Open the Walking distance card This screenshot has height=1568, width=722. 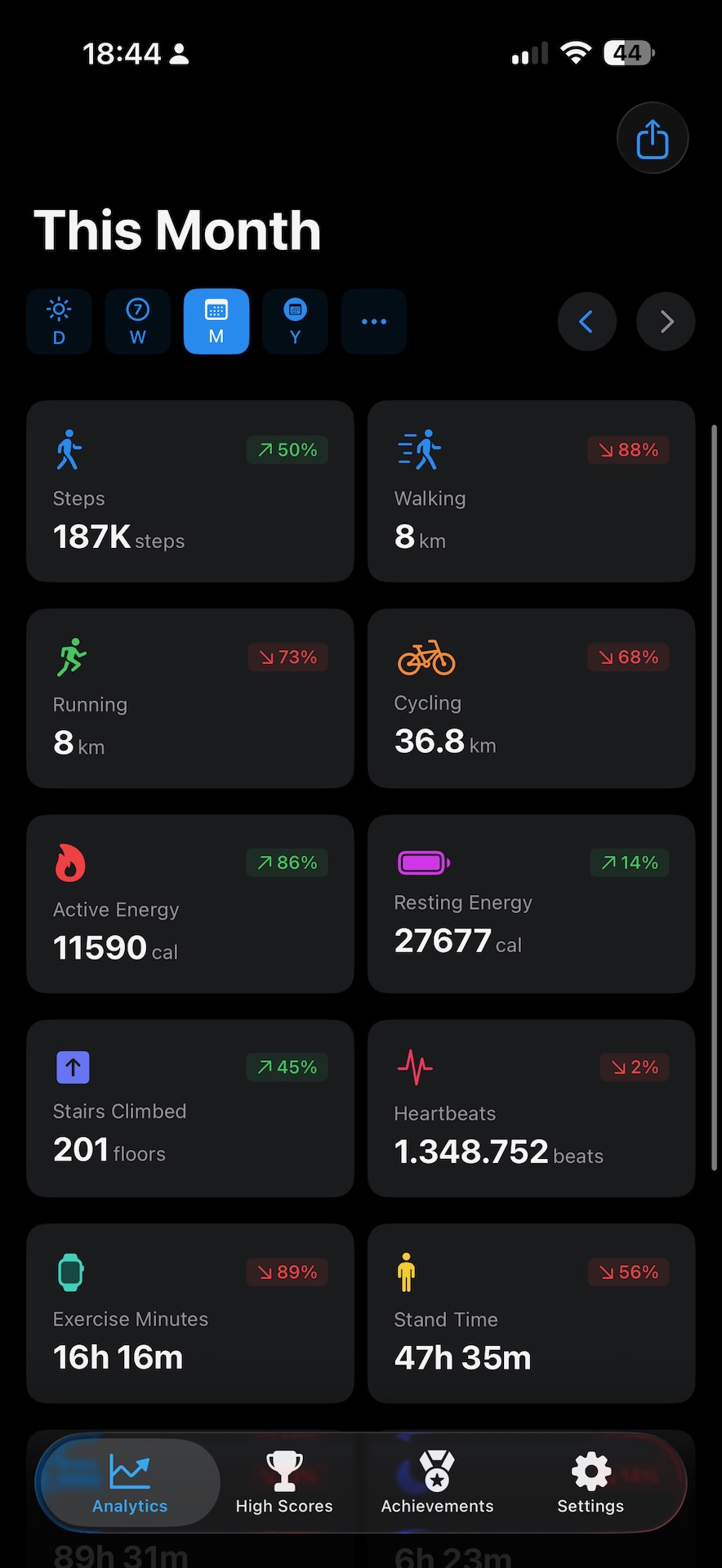point(531,491)
